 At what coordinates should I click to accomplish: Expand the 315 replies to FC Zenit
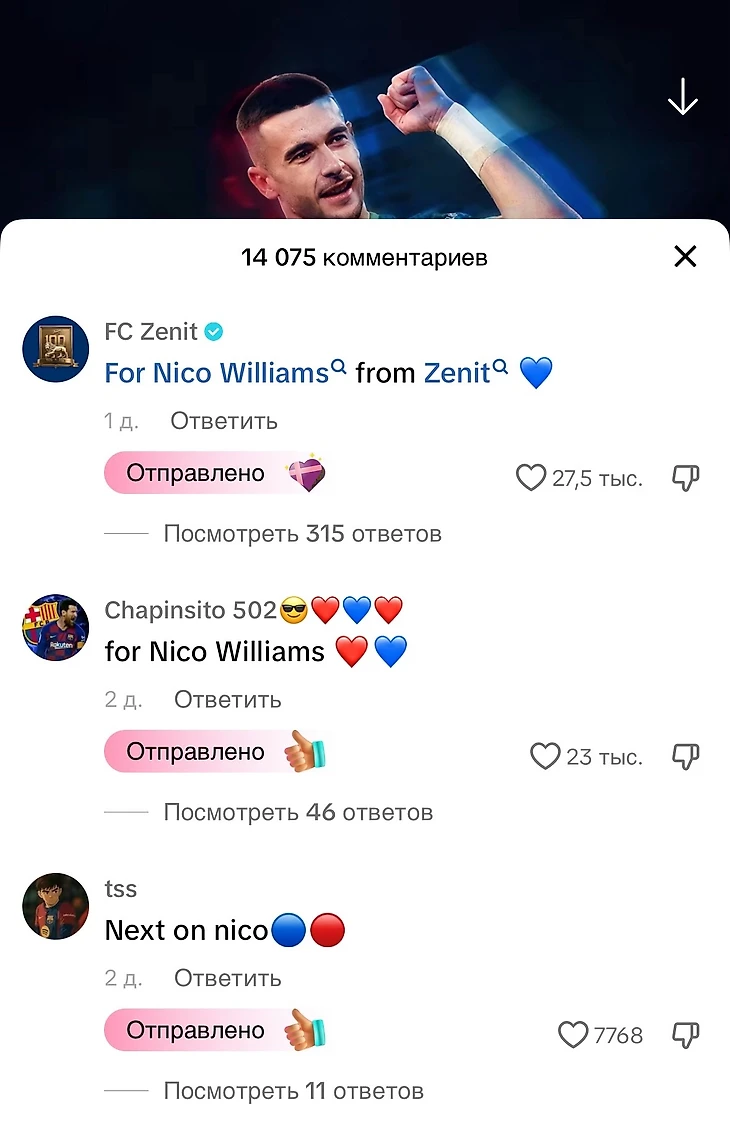[302, 534]
